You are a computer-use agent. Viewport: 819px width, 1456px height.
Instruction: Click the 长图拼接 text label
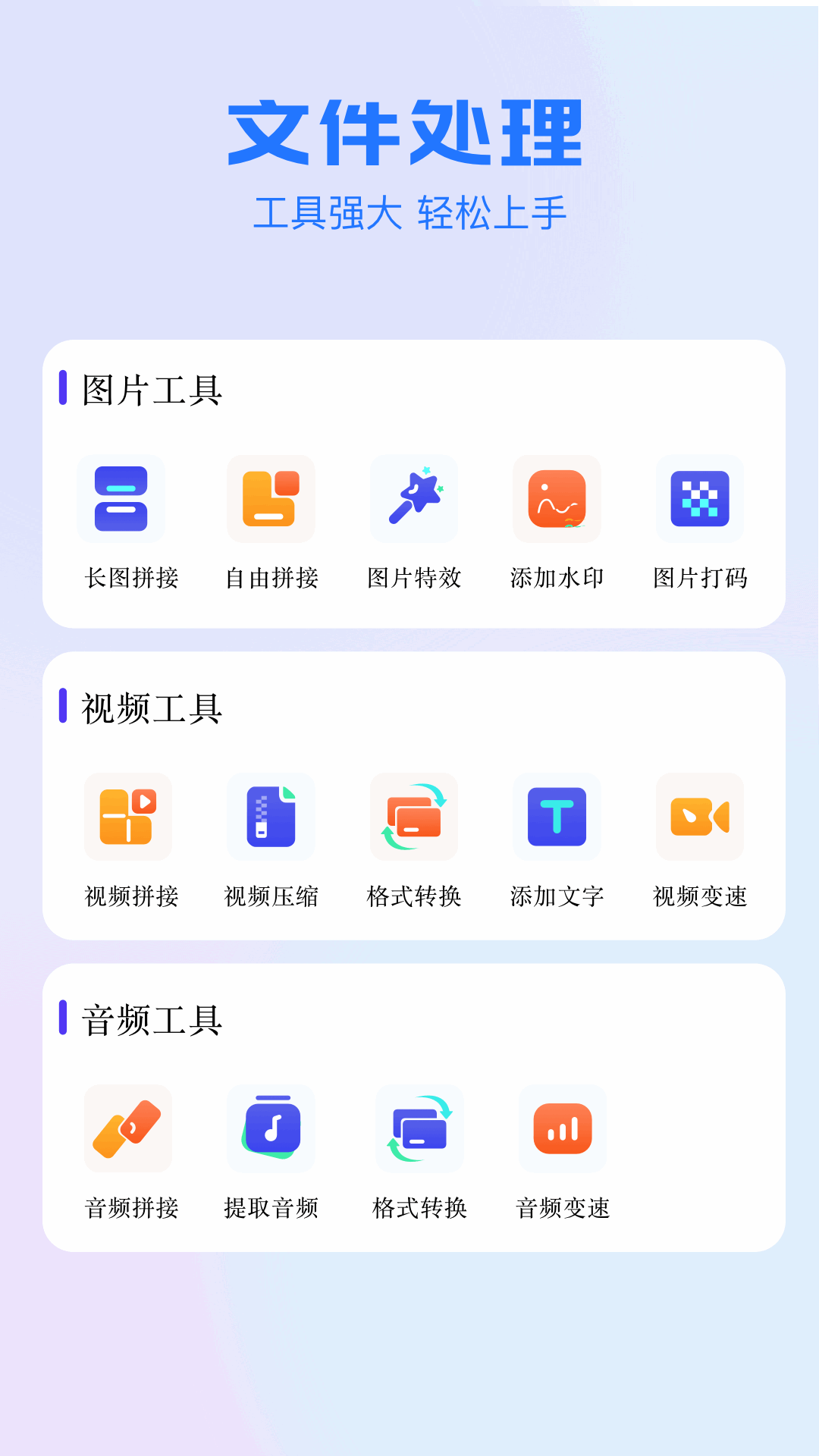130,577
